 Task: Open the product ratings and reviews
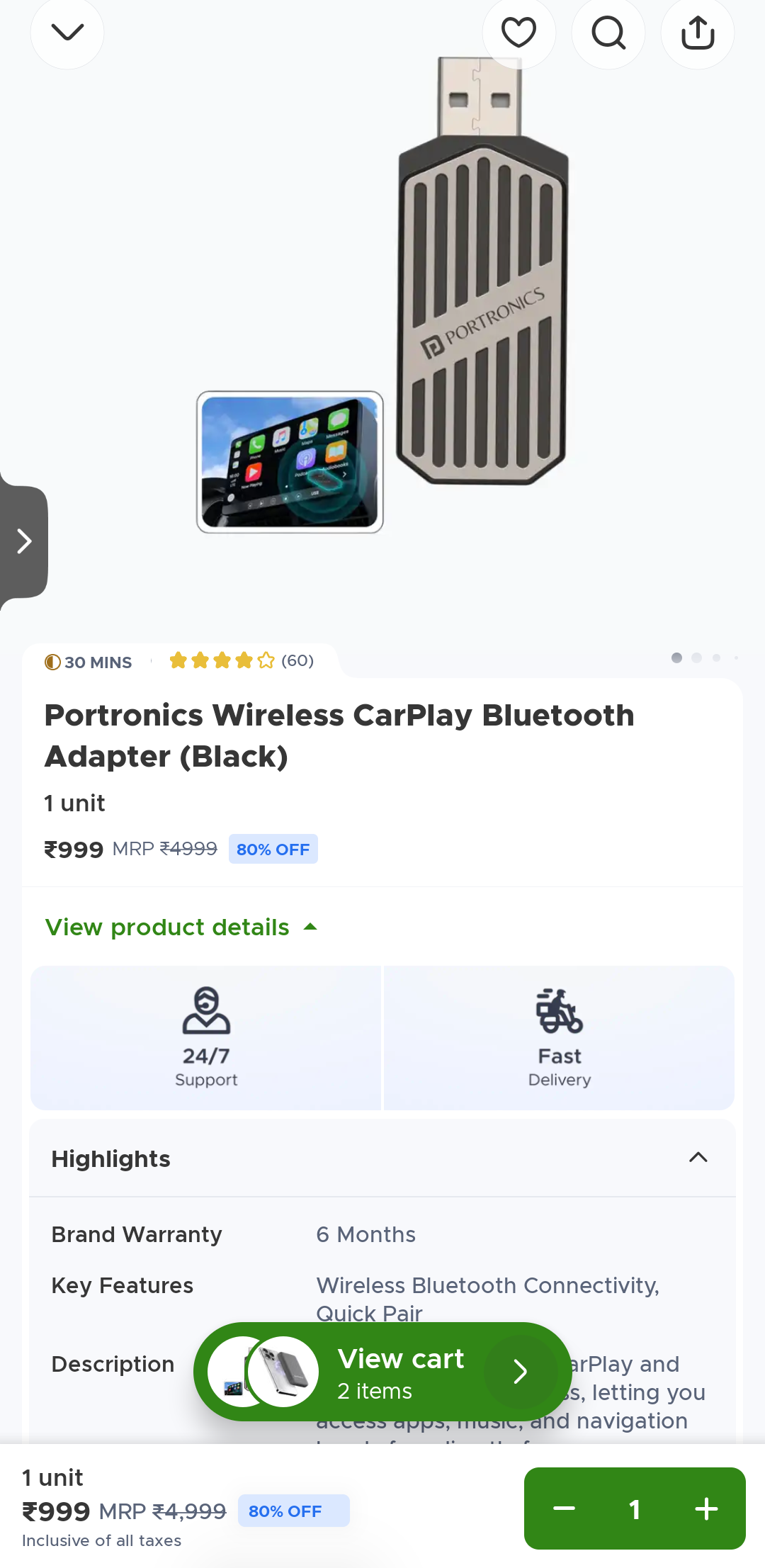pos(241,661)
